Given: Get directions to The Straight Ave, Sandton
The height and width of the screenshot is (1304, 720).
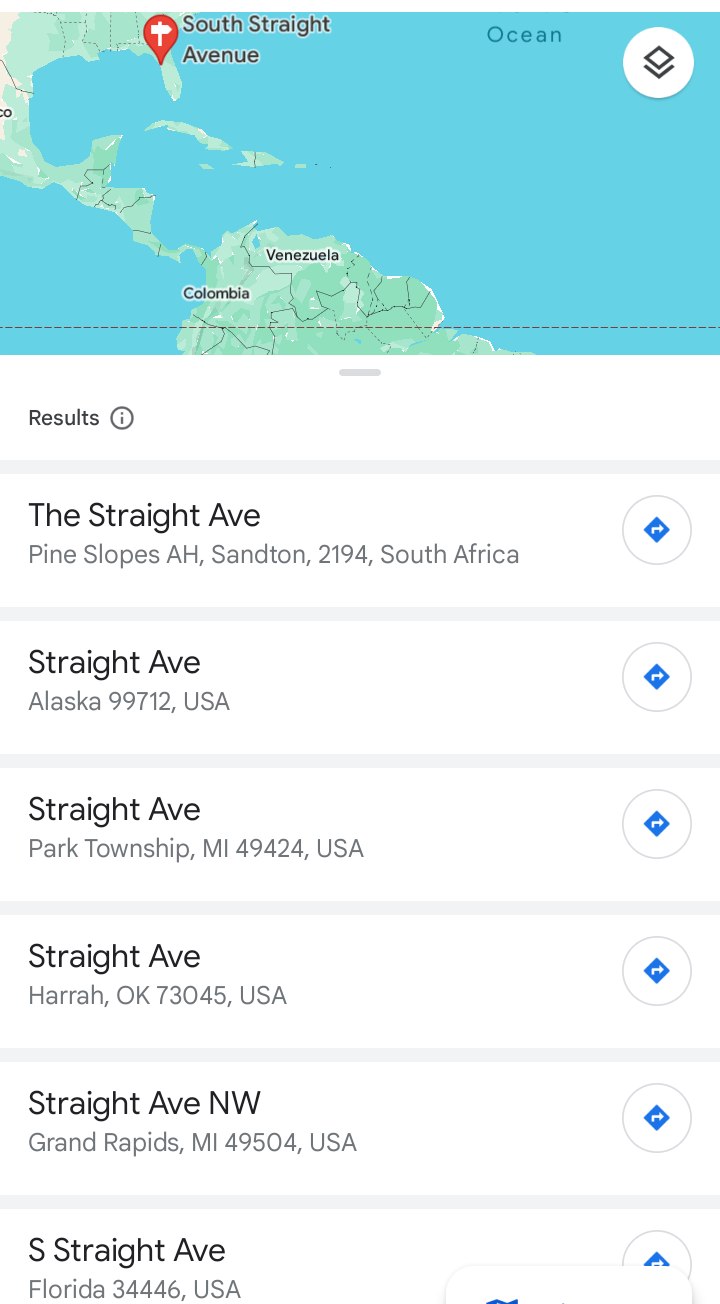Looking at the screenshot, I should coord(657,530).
